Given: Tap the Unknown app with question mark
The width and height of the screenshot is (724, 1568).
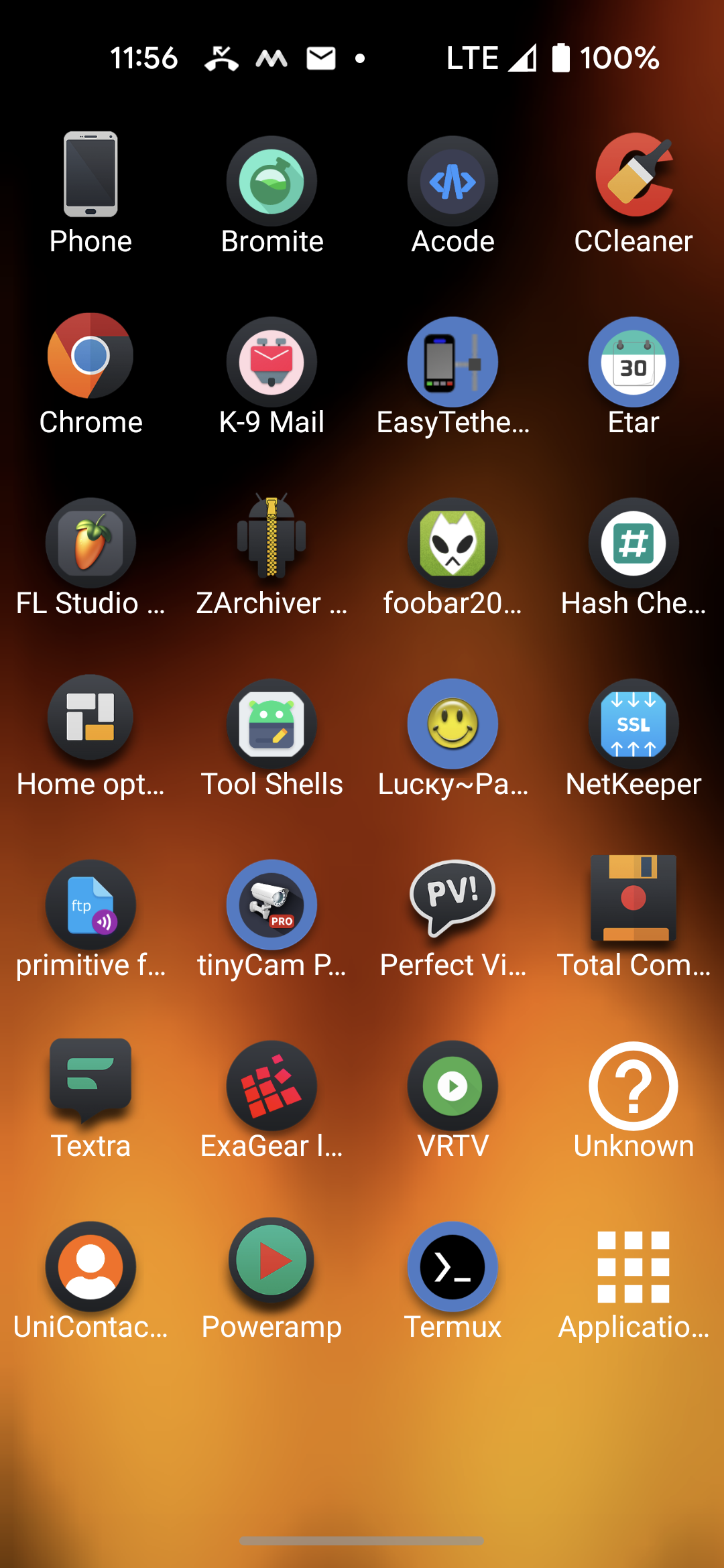Looking at the screenshot, I should click(633, 1086).
